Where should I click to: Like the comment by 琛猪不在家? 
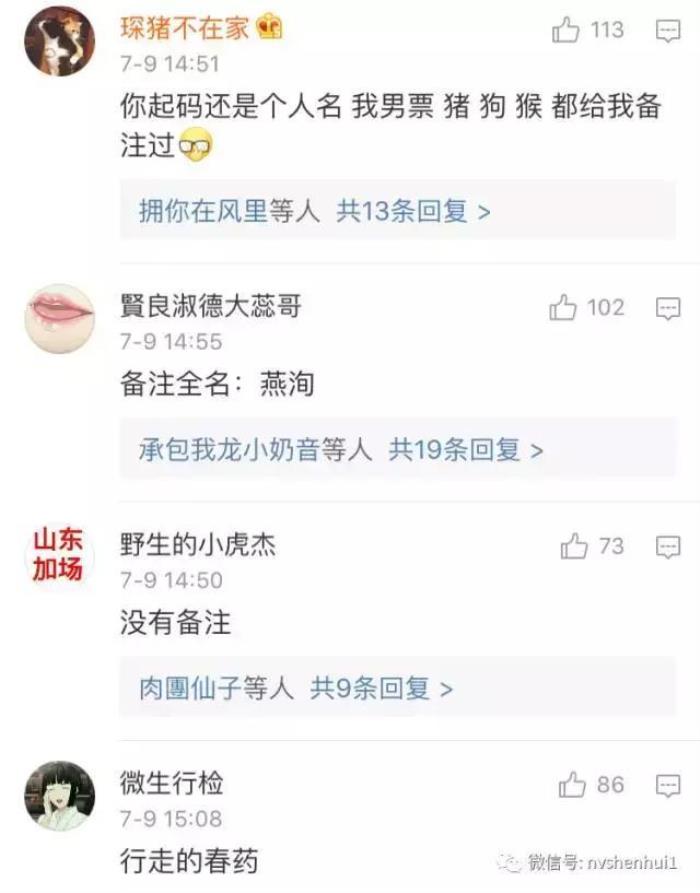(566, 31)
